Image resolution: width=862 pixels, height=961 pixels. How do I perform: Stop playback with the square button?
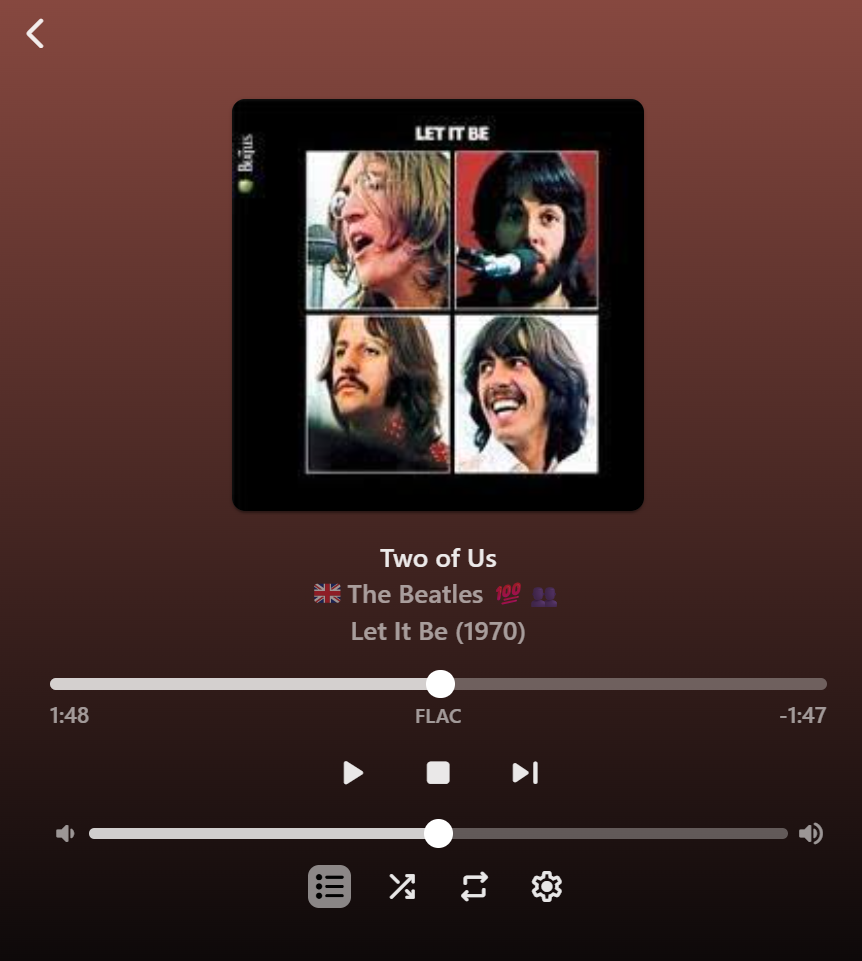coord(438,773)
